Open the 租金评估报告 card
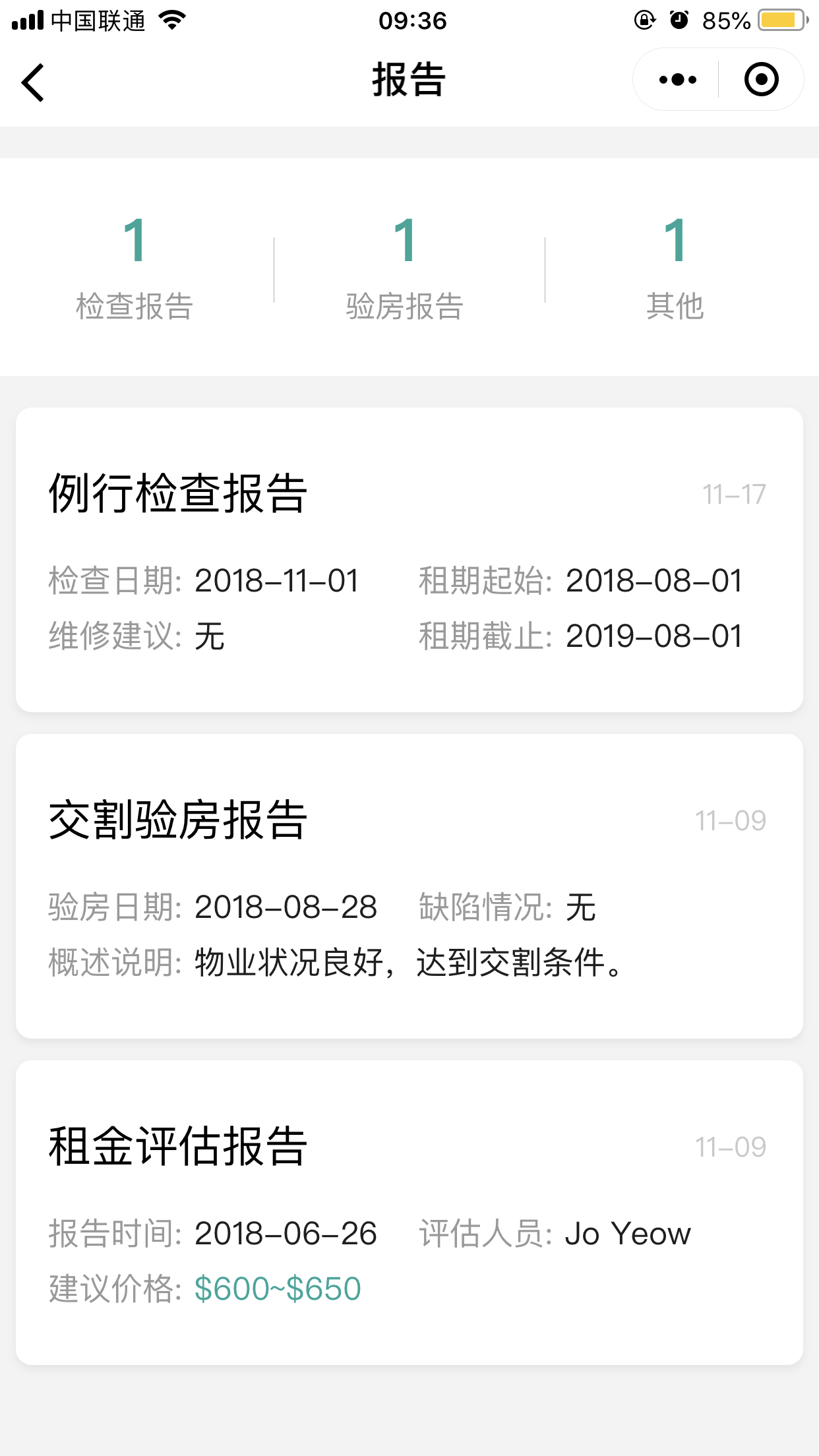Viewport: 819px width, 1456px height. coord(409,1213)
